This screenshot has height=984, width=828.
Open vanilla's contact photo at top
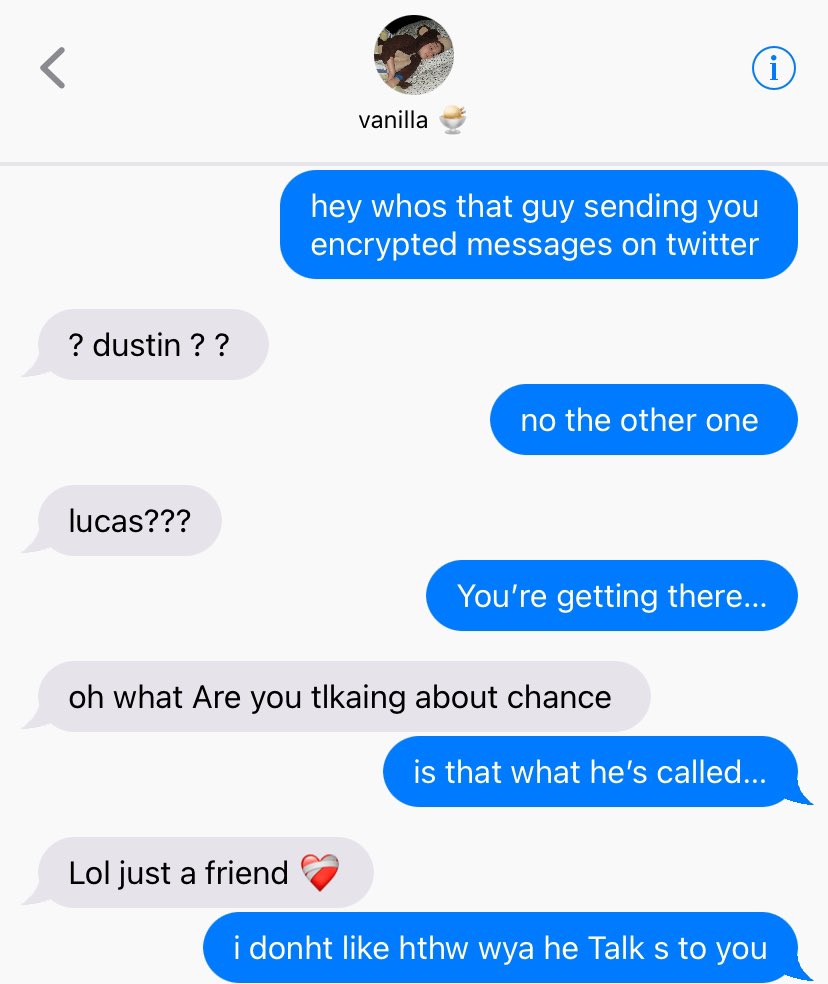click(x=413, y=55)
